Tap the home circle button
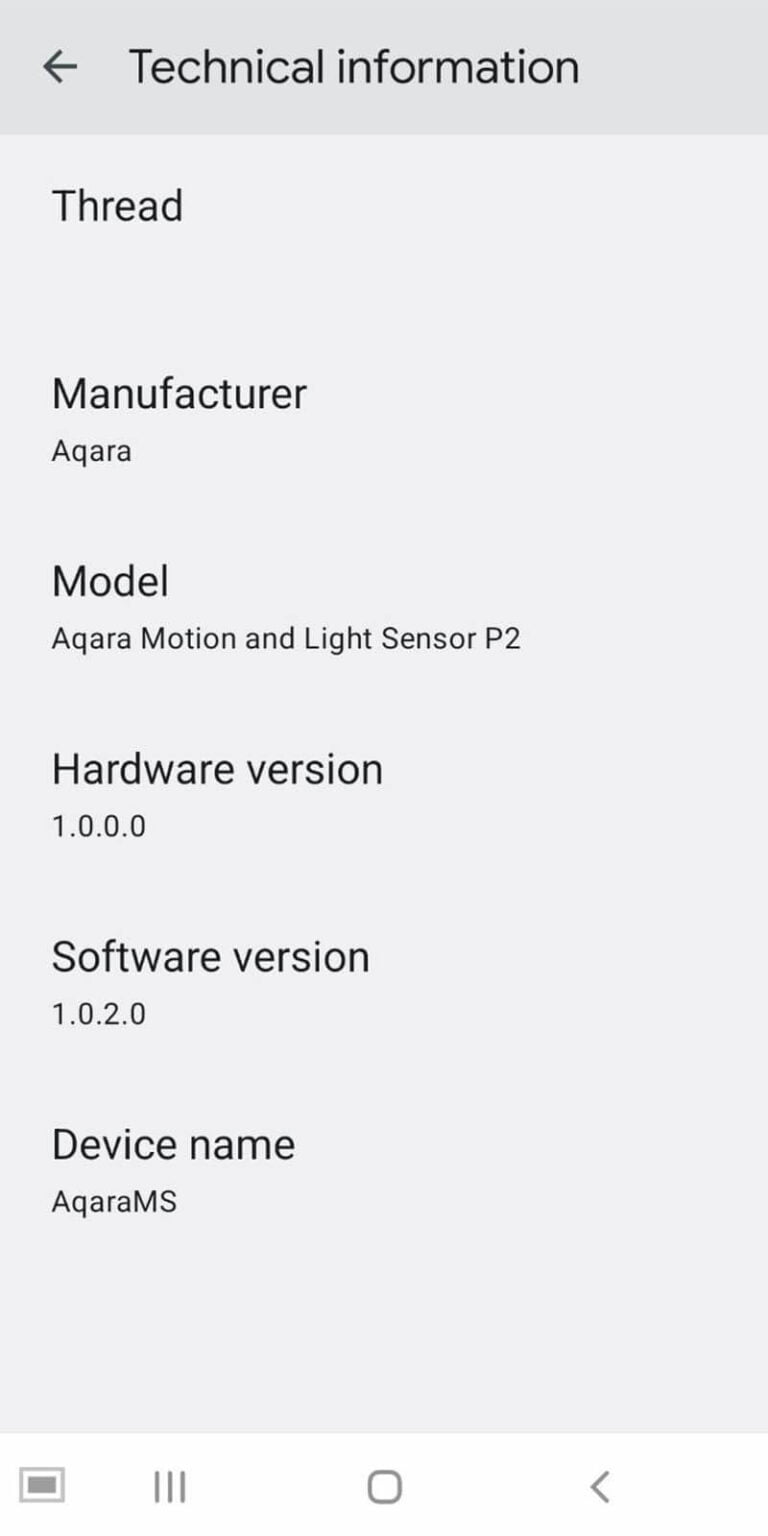This screenshot has width=768, height=1536. [384, 1485]
